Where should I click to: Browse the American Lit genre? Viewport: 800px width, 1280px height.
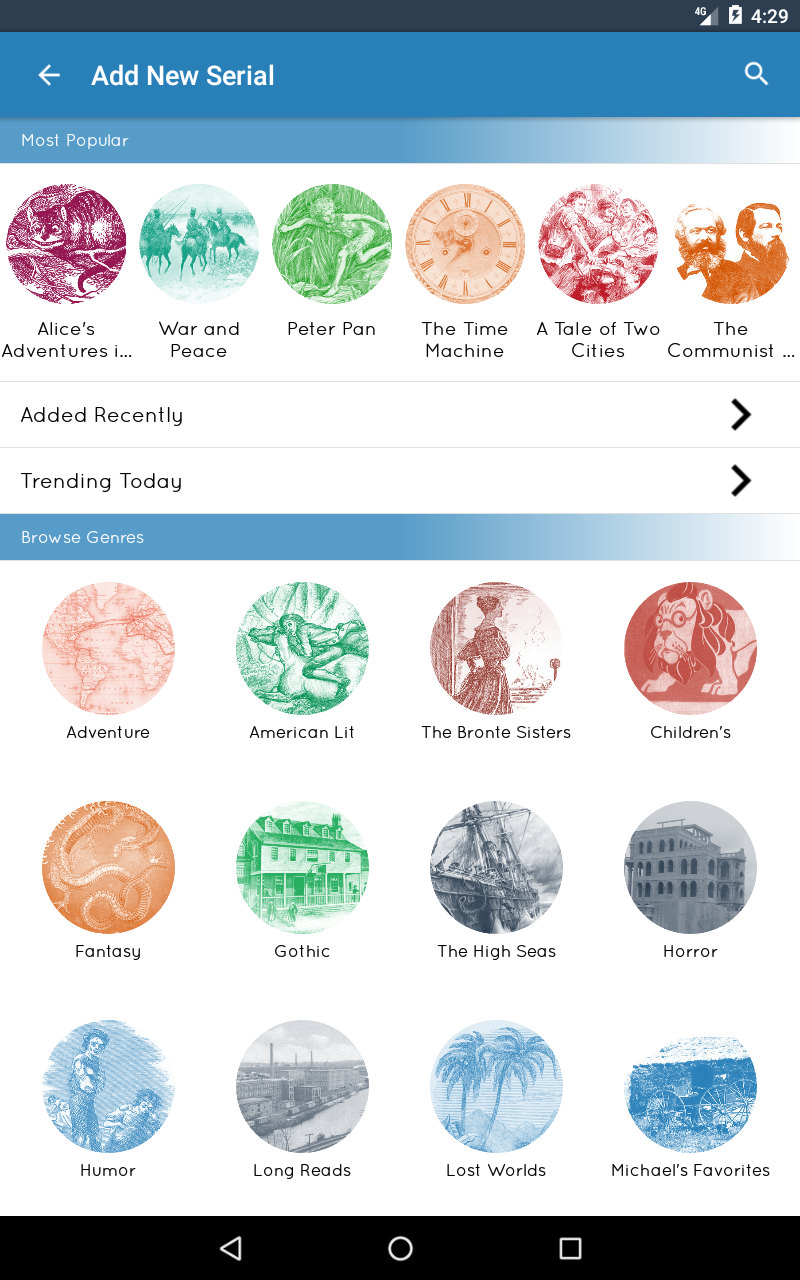302,648
